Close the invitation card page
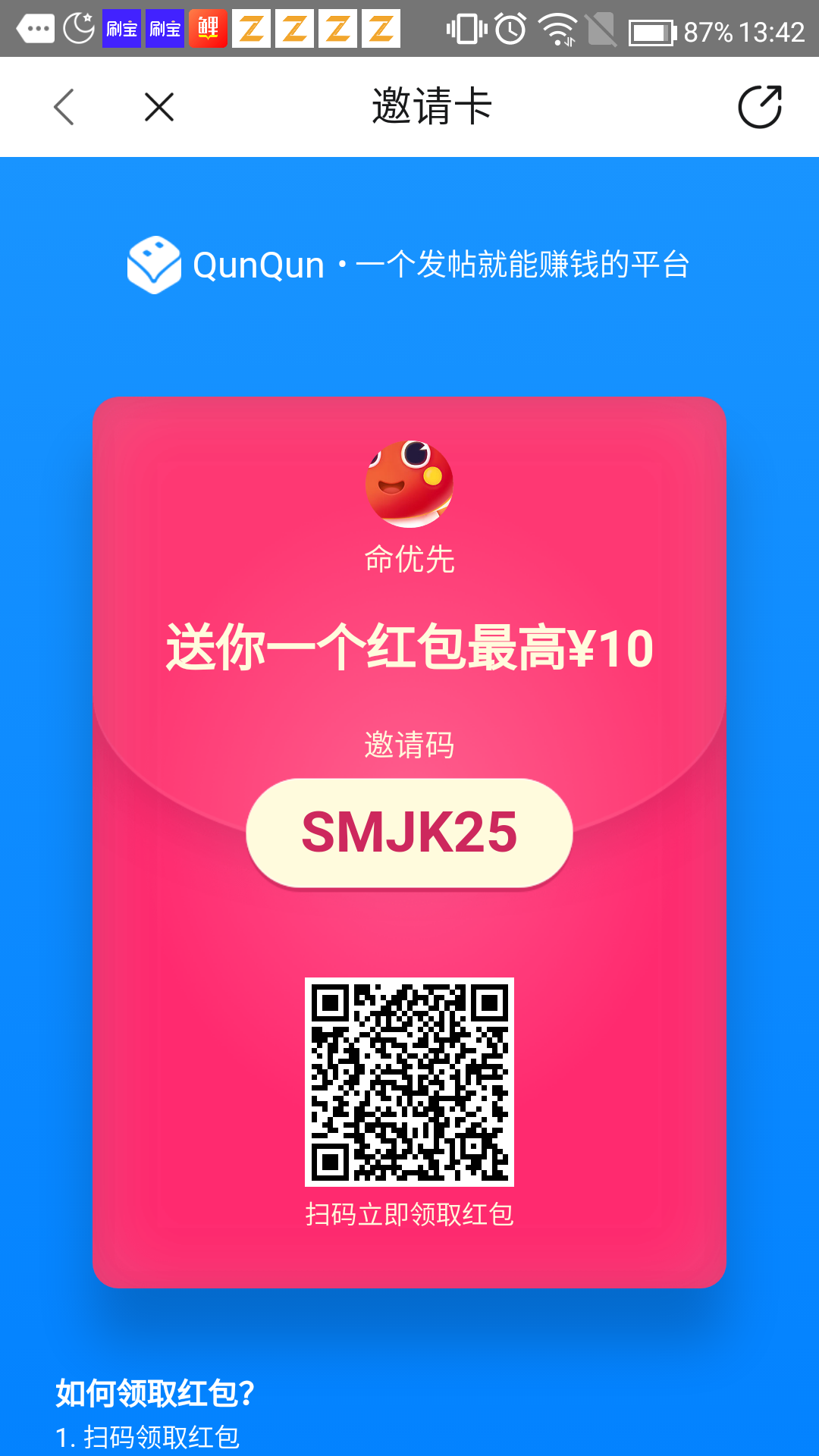 (x=159, y=107)
